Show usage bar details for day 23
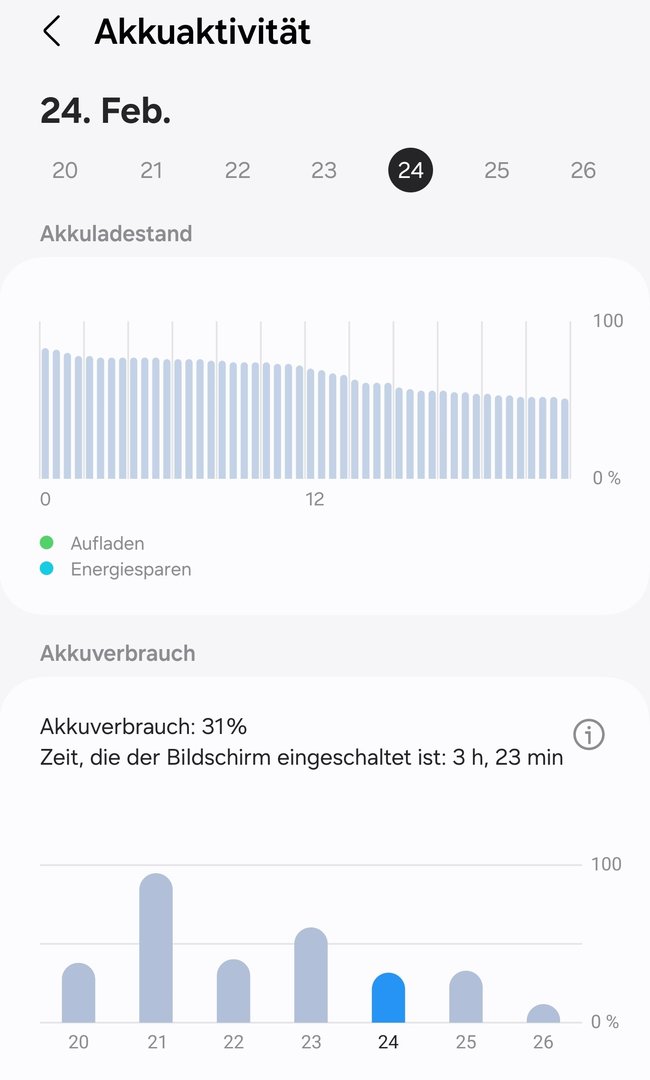650x1080 pixels. tap(311, 975)
